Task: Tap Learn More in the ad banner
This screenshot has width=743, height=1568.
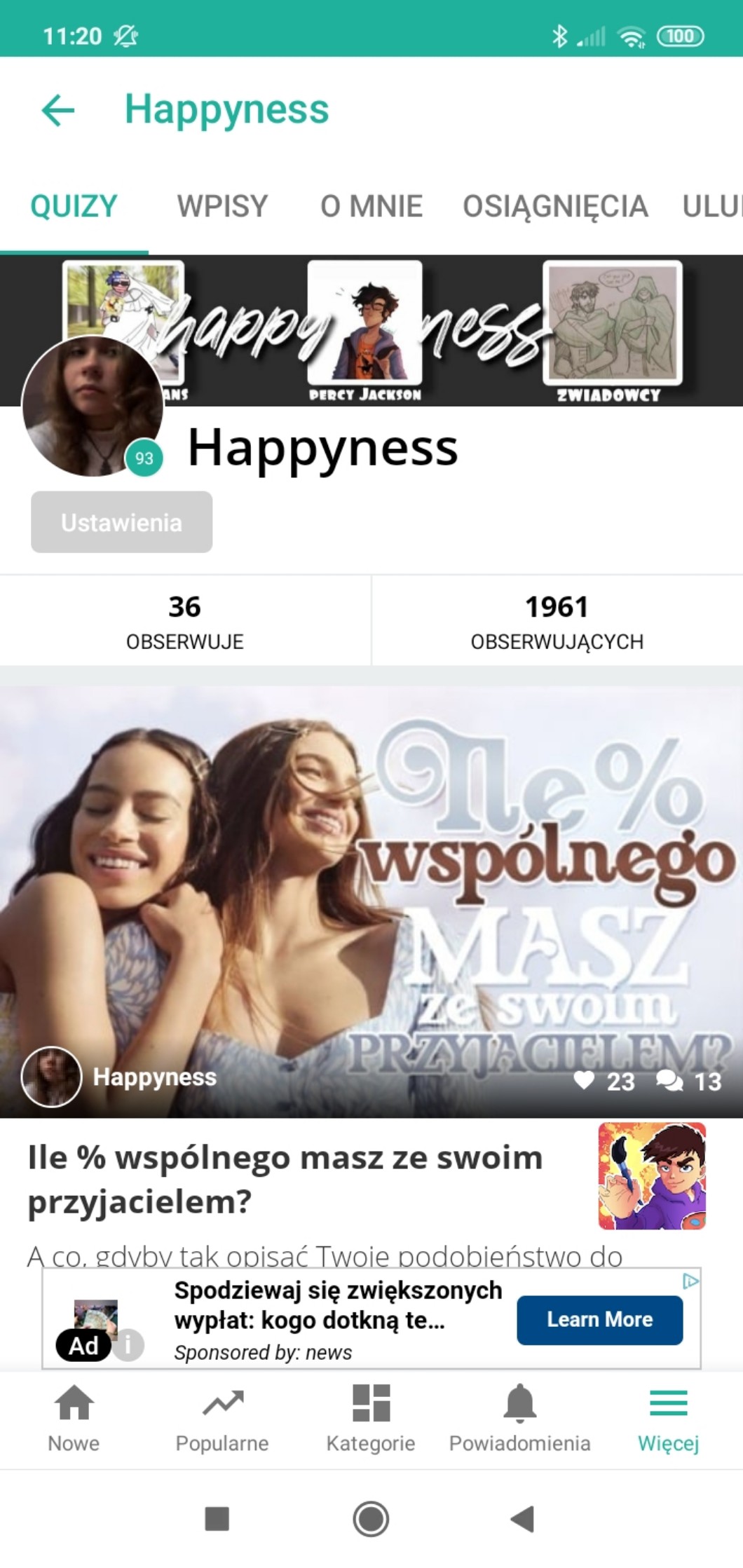Action: click(x=599, y=1319)
